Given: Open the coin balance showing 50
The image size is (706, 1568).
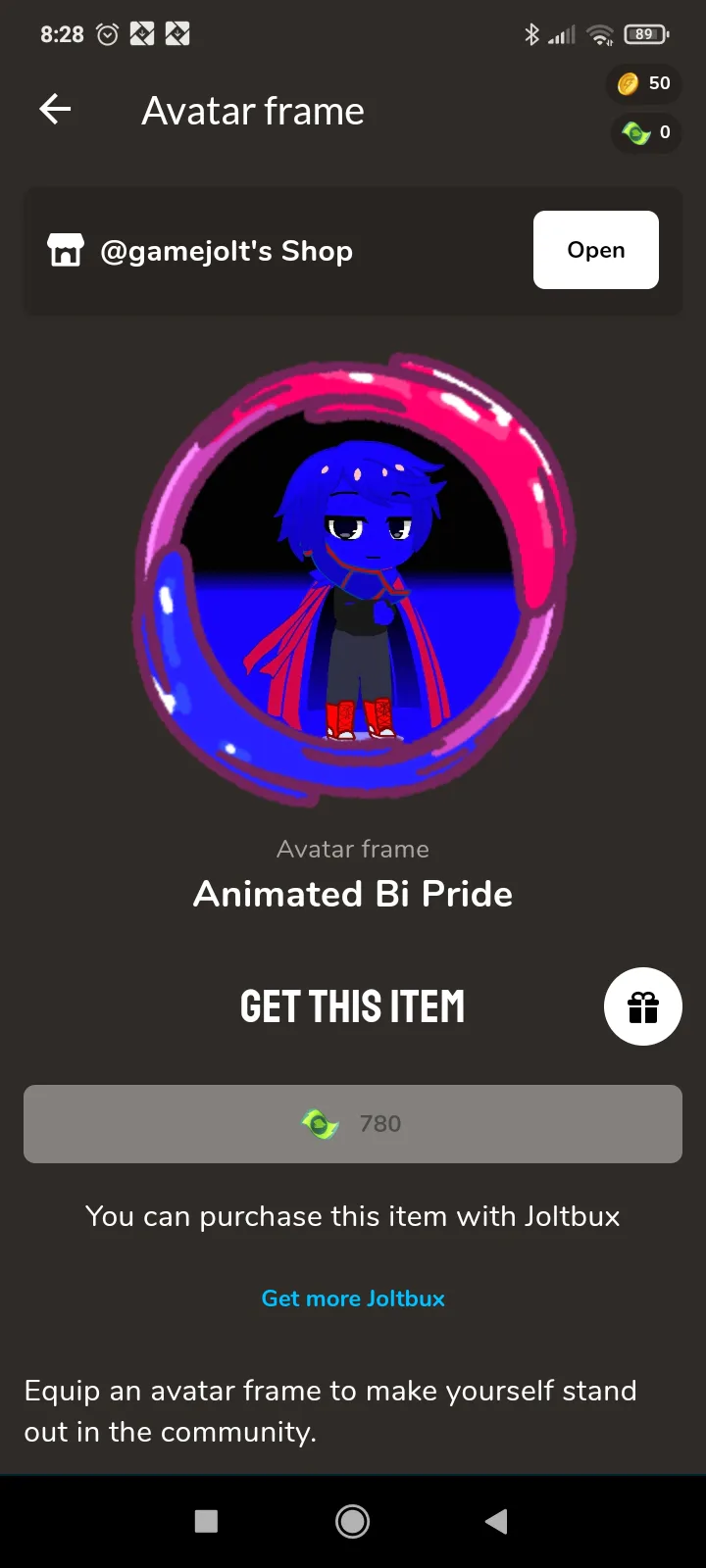Looking at the screenshot, I should pyautogui.click(x=644, y=83).
